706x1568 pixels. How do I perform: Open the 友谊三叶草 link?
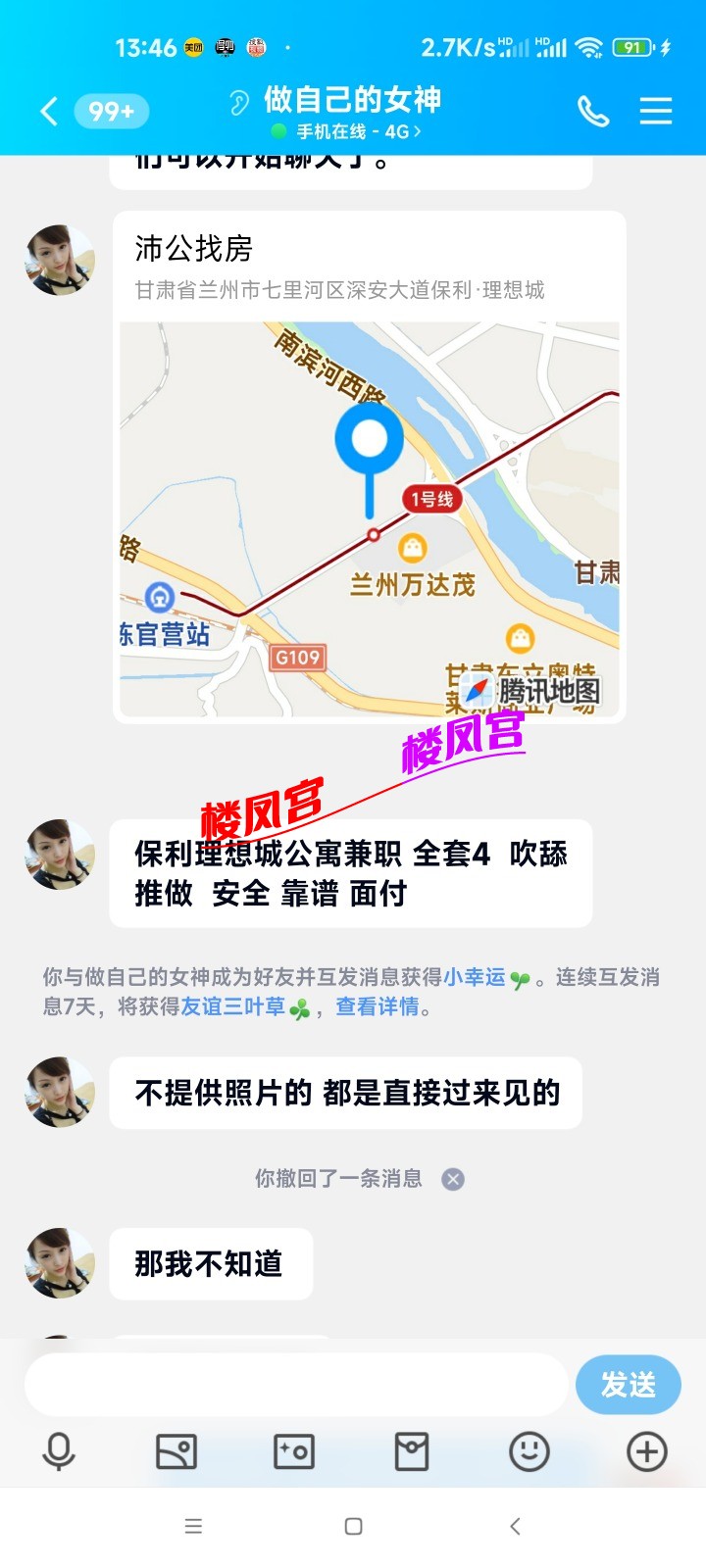(233, 1006)
